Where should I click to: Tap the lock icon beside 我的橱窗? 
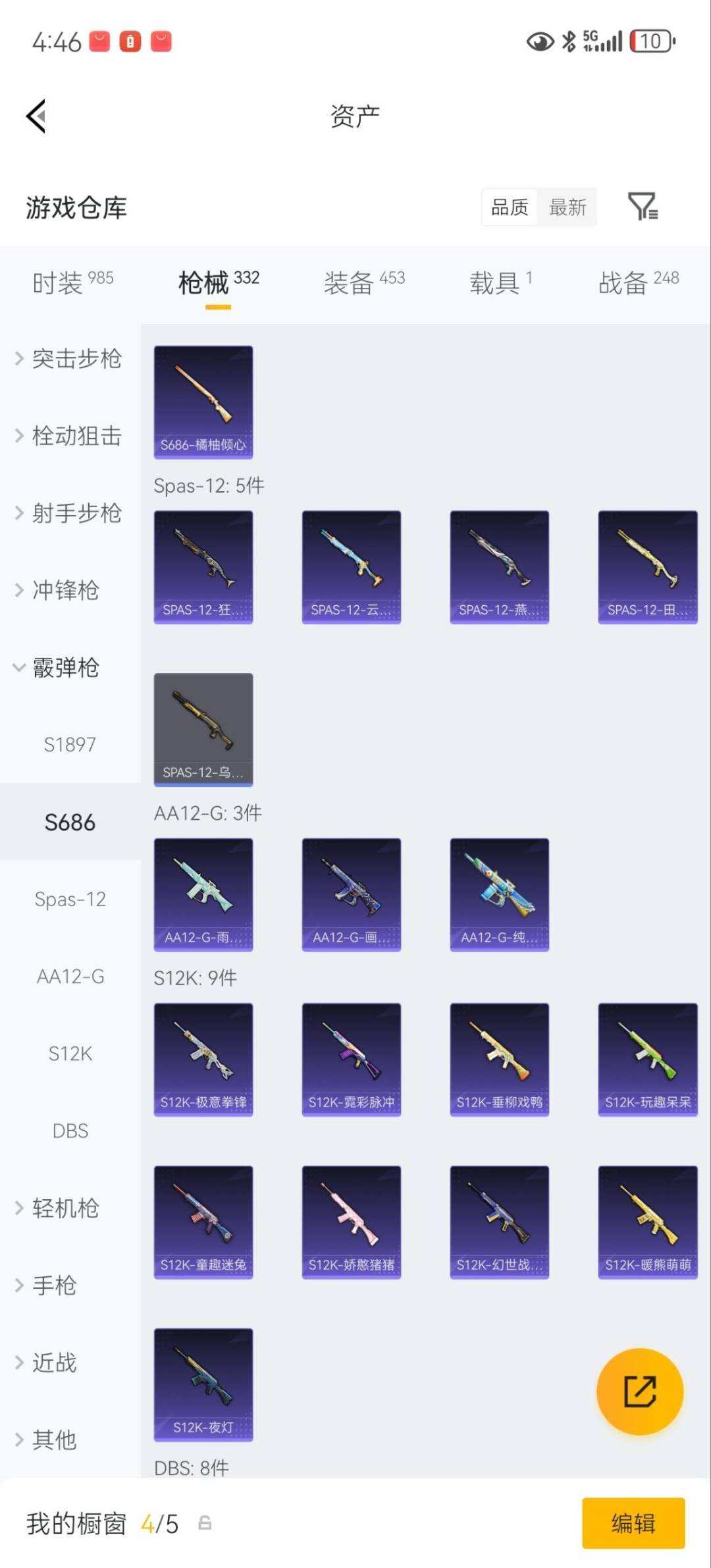203,1524
